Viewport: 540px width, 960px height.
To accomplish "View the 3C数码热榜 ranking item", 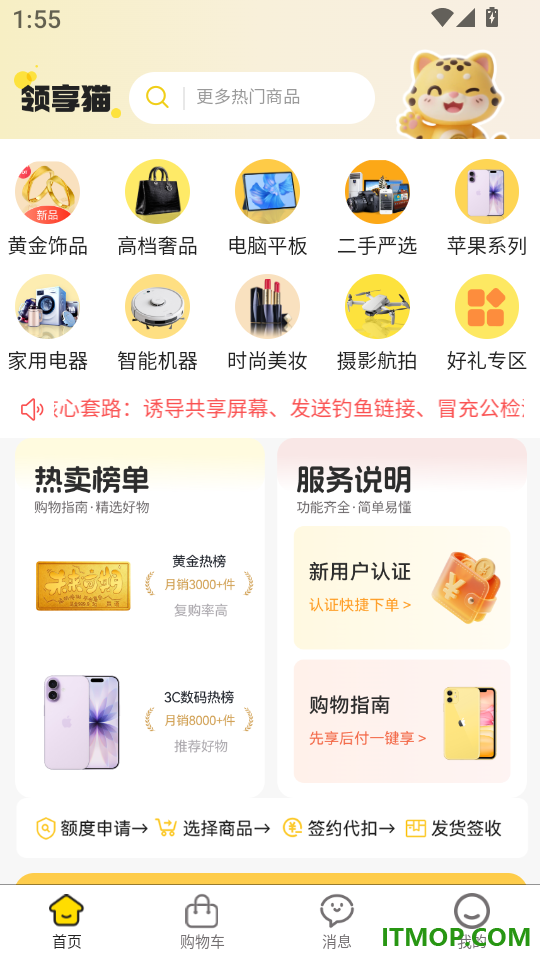I will [x=144, y=721].
